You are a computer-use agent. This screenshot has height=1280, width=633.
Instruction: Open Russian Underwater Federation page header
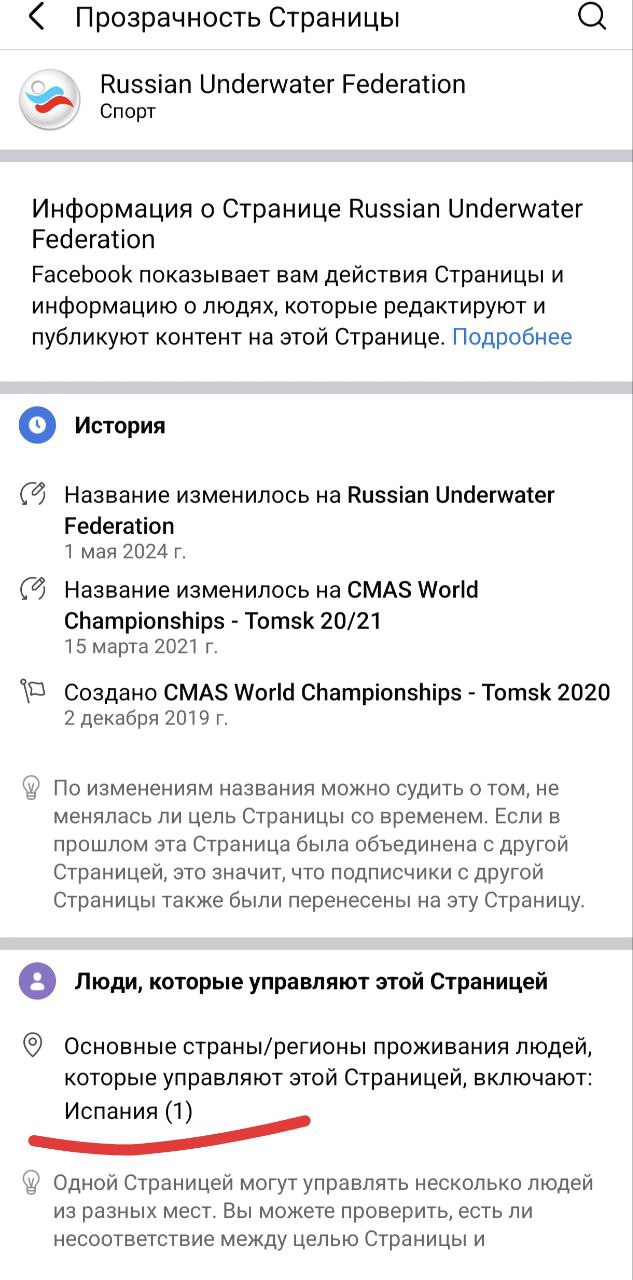282,97
